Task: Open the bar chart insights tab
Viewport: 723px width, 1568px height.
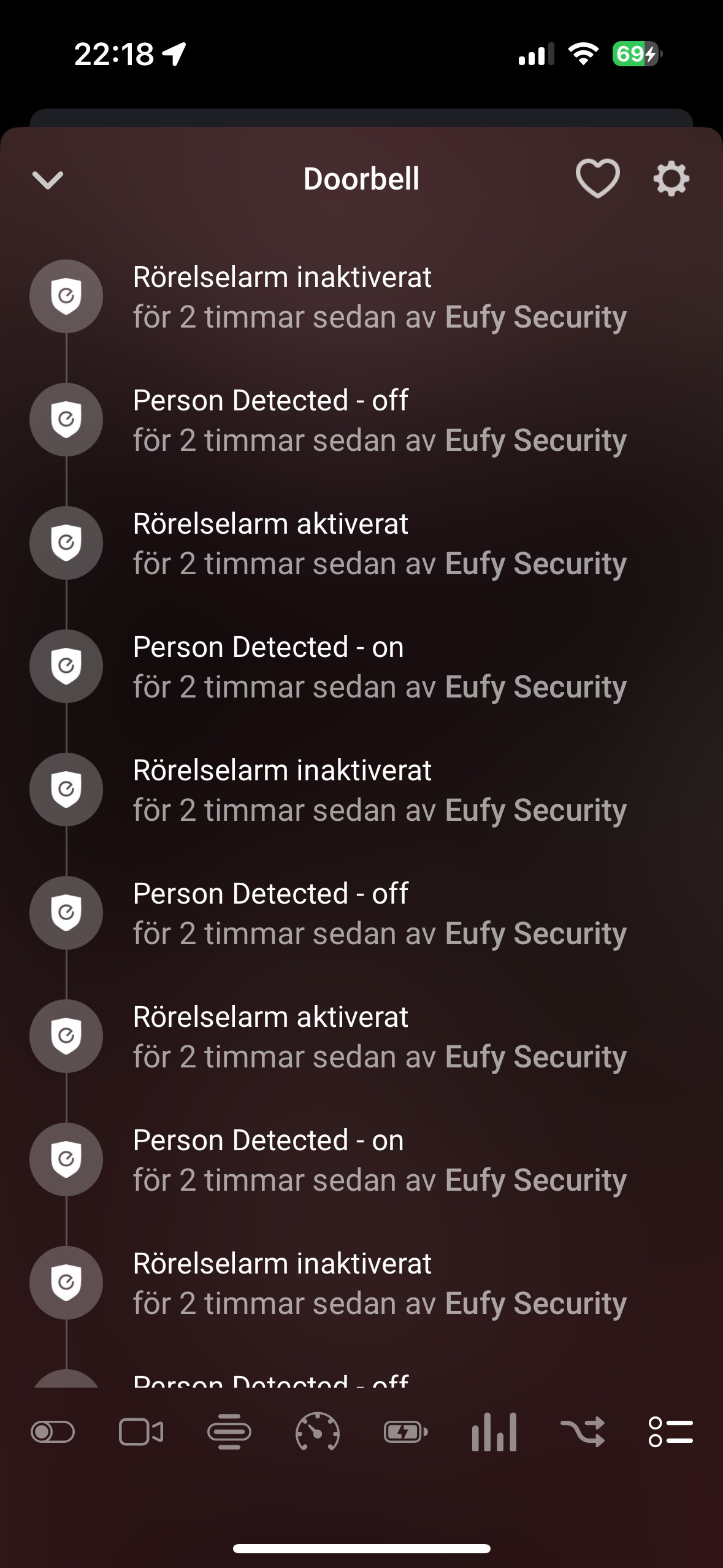Action: [x=494, y=1432]
